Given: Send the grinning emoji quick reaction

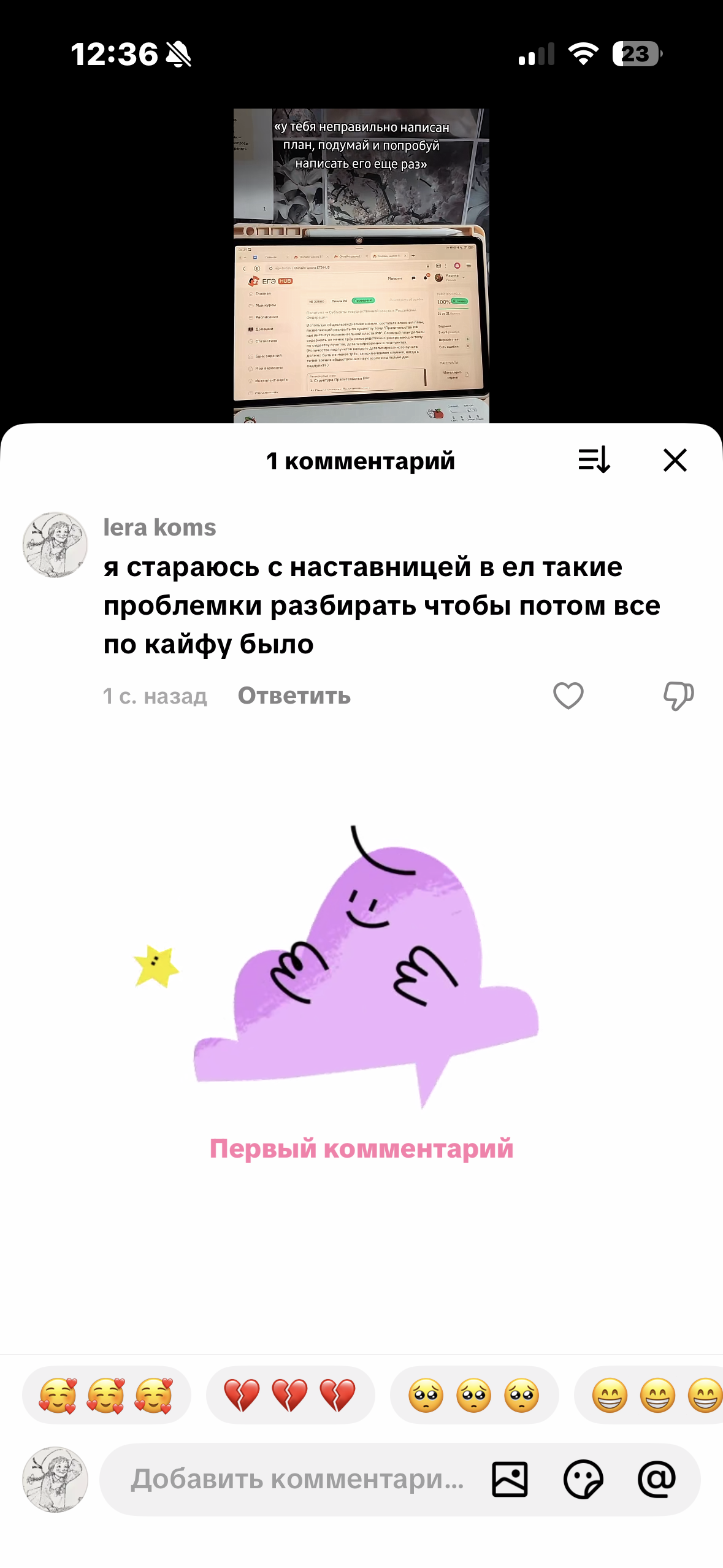Looking at the screenshot, I should [649, 1395].
